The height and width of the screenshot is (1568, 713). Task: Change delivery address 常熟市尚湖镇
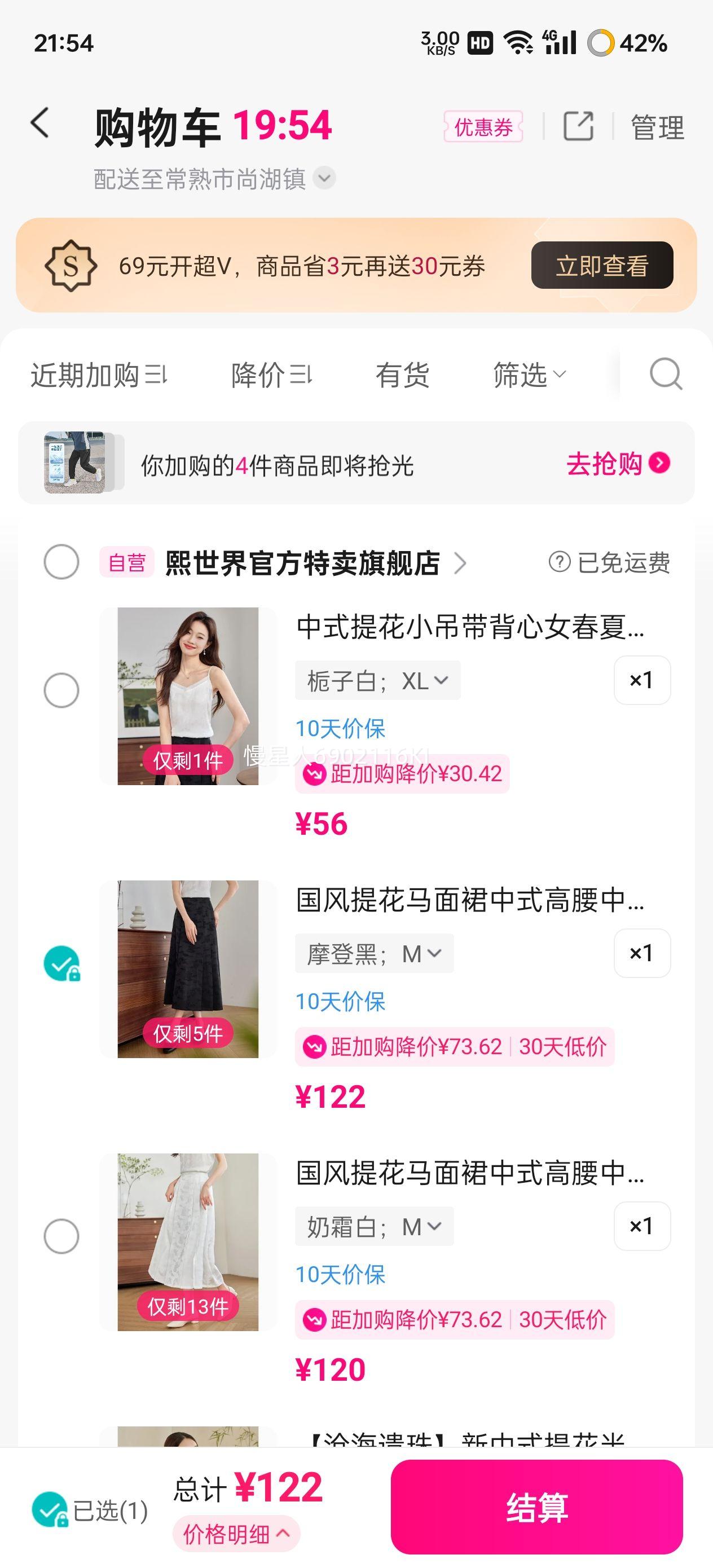[214, 179]
